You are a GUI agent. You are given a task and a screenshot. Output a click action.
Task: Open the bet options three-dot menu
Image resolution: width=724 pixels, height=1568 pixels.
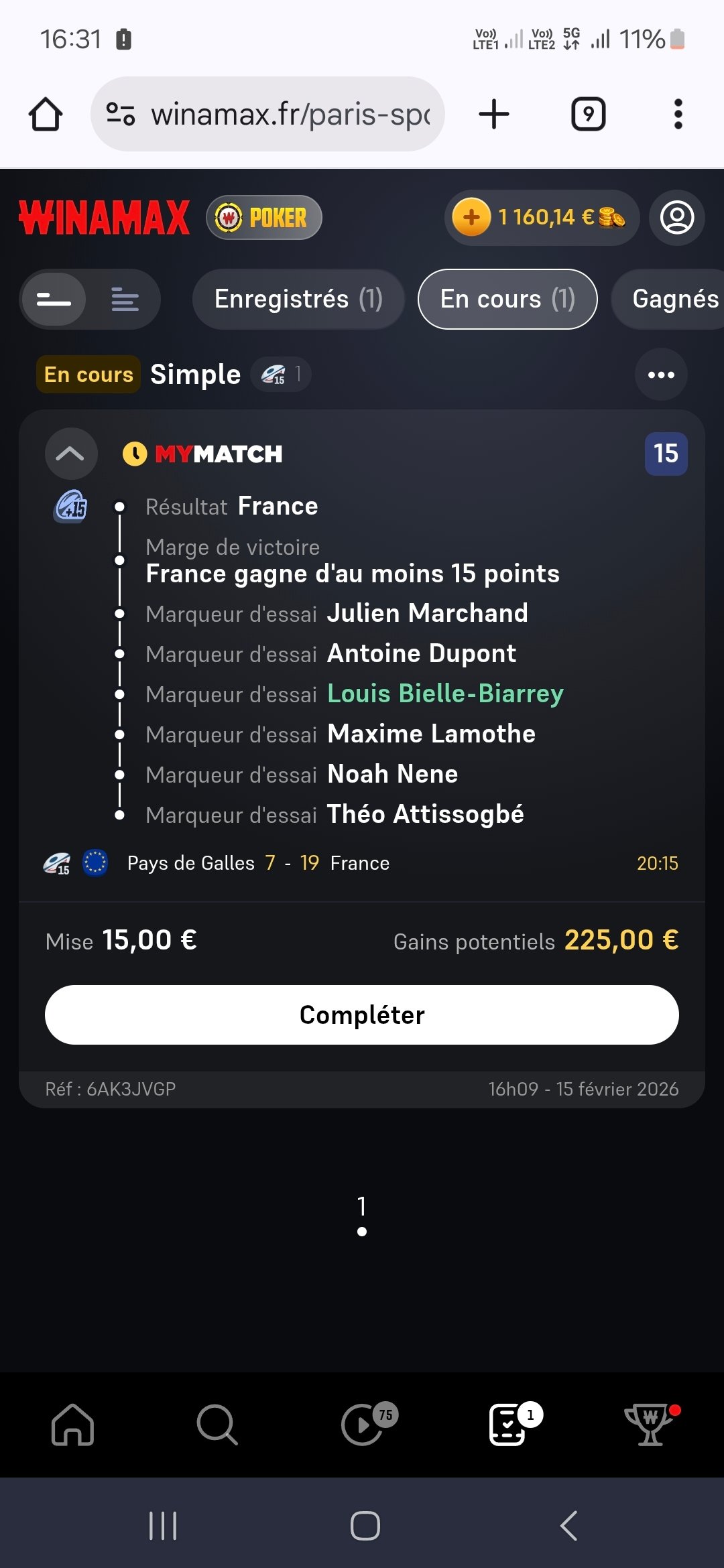[x=661, y=375]
